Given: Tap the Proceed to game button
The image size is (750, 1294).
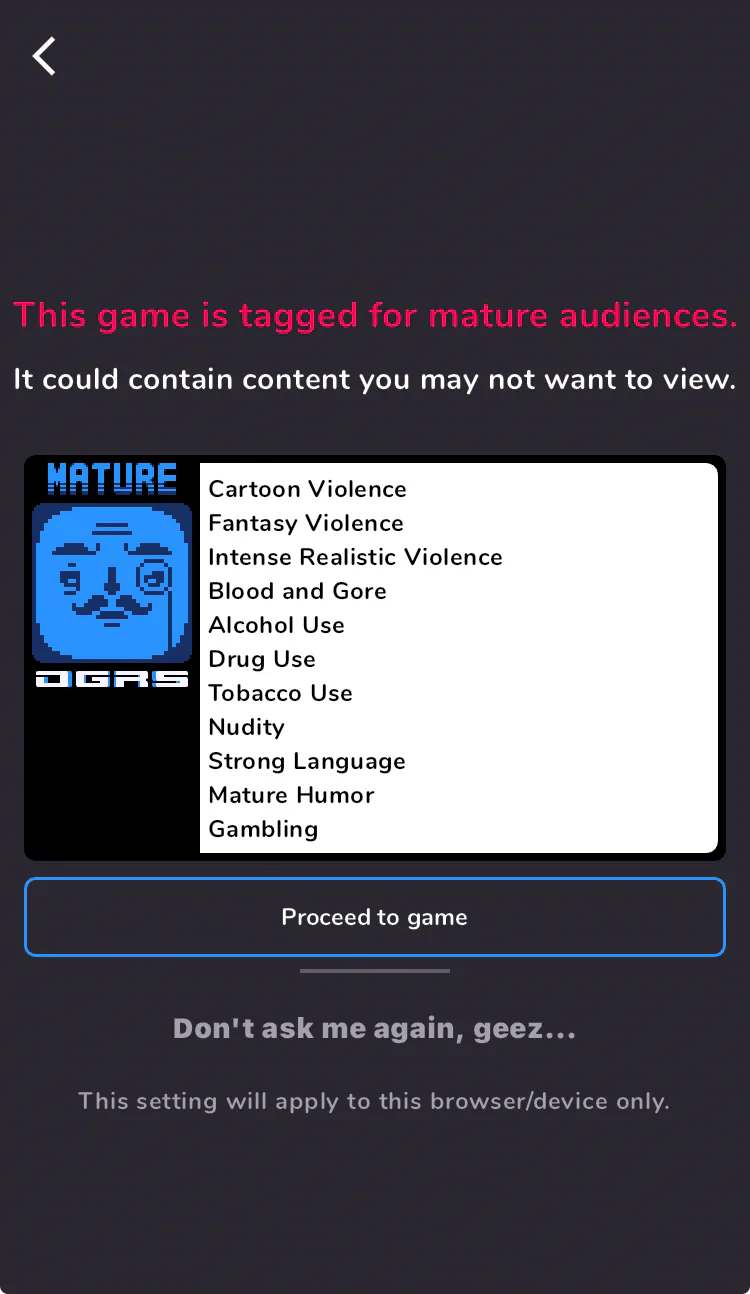Looking at the screenshot, I should pos(374,917).
